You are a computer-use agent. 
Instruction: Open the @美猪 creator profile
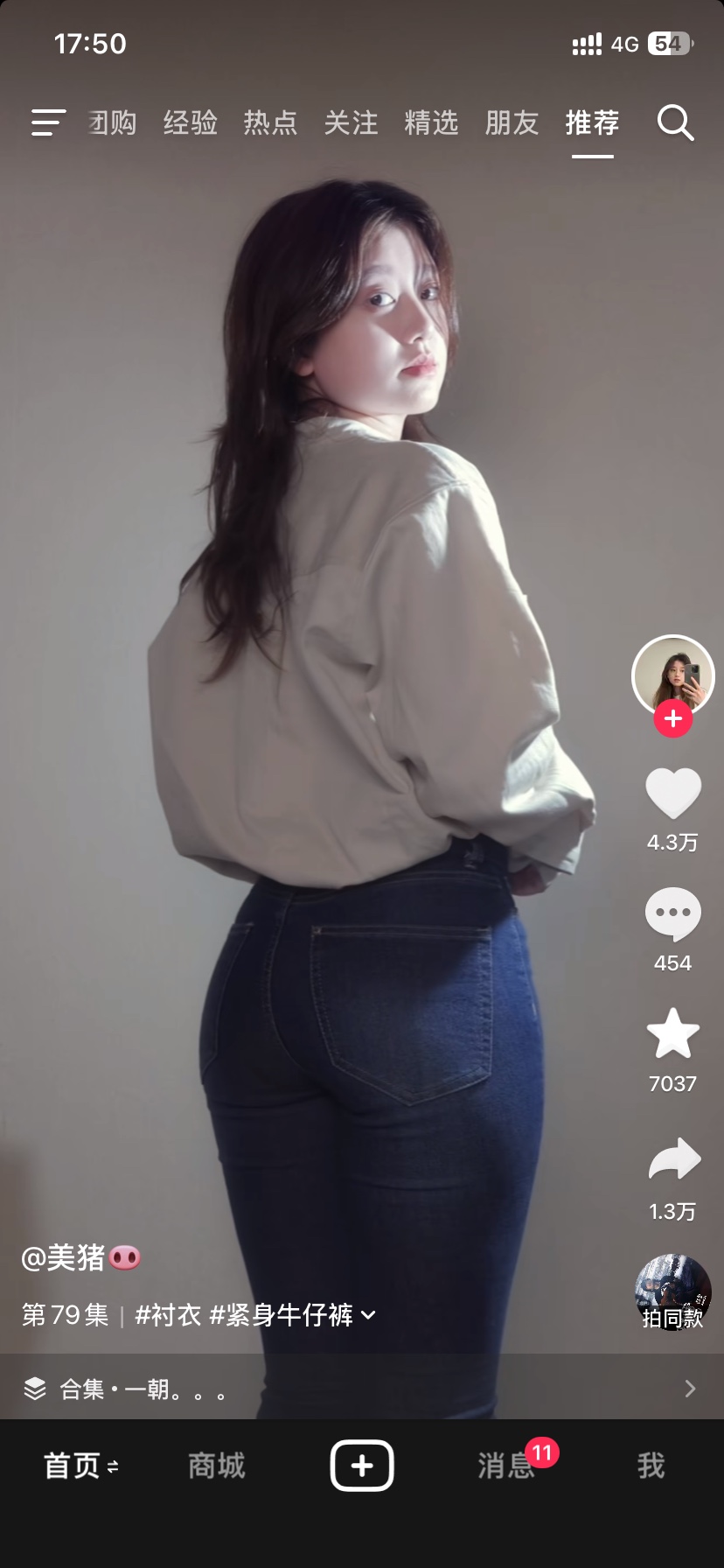pos(80,1257)
